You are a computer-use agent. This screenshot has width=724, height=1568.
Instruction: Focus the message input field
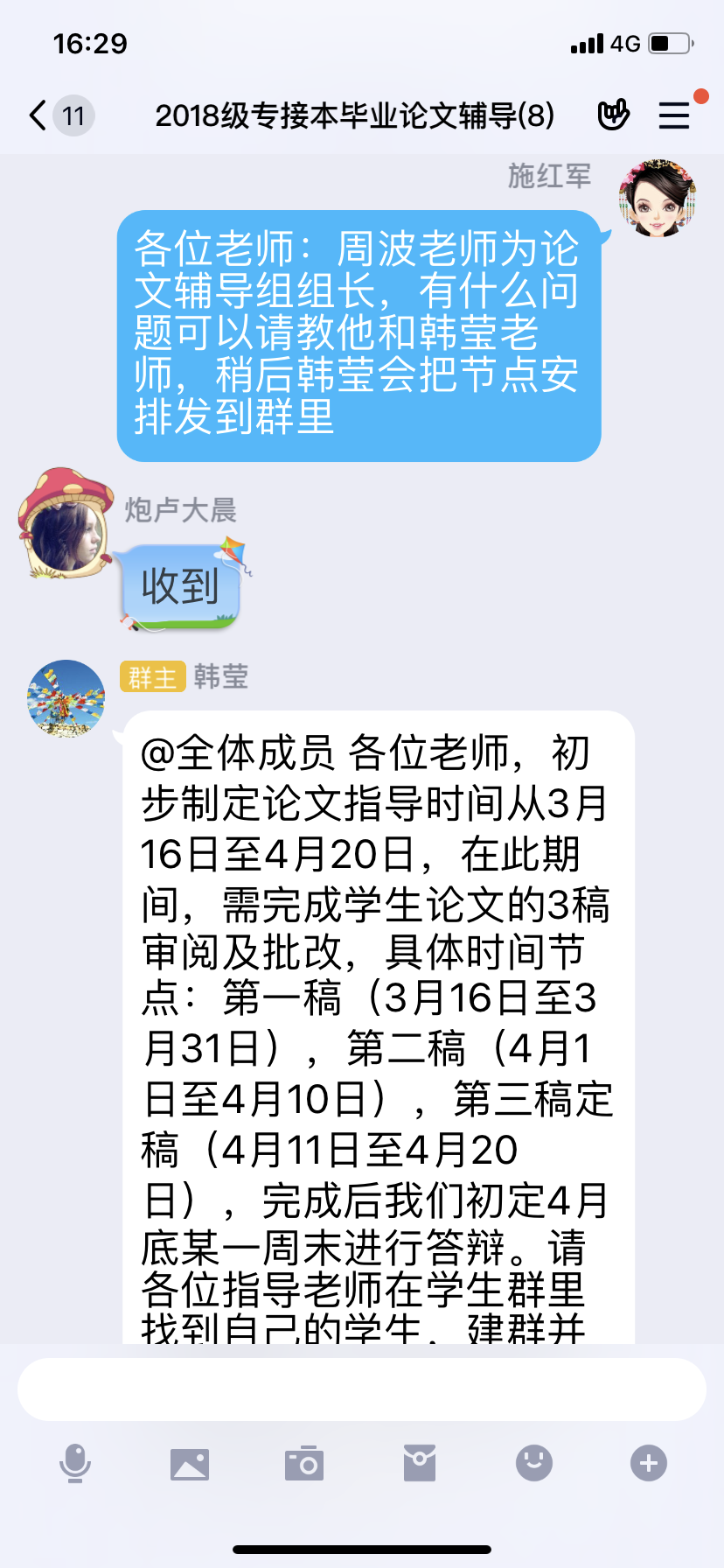pos(362,1389)
